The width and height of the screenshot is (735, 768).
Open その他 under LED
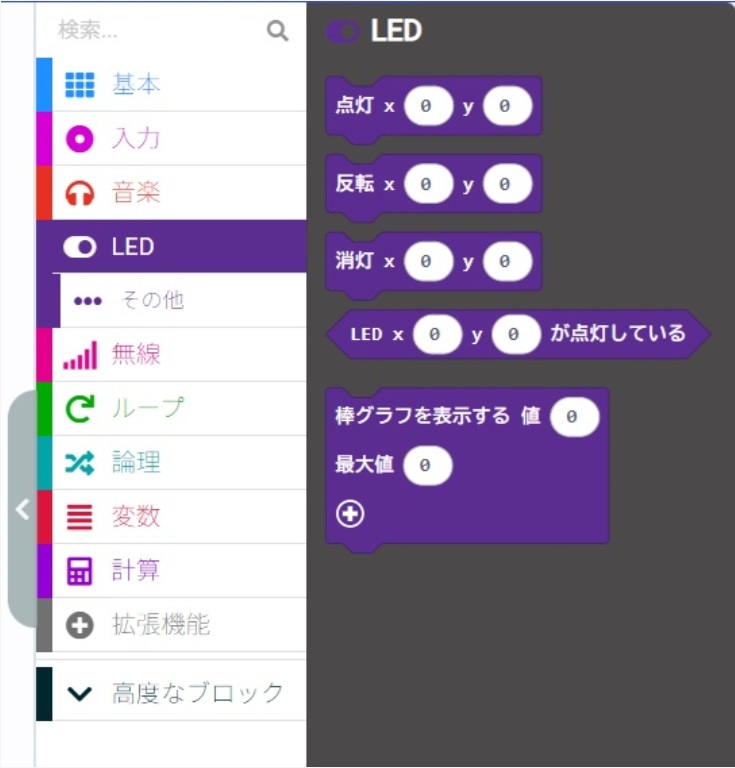coord(152,300)
